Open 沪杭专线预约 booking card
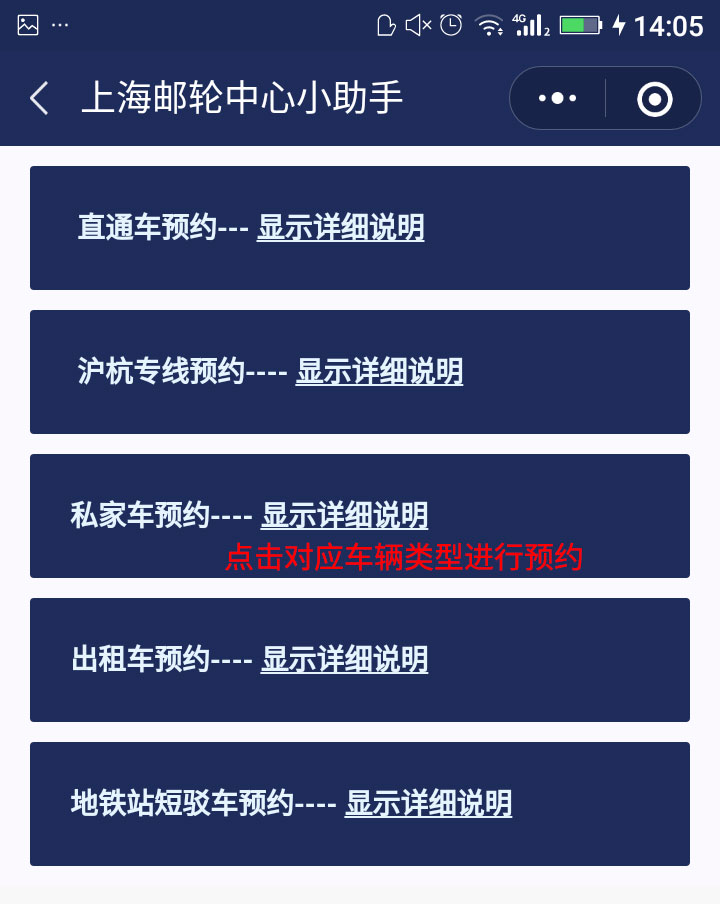 [161, 372]
